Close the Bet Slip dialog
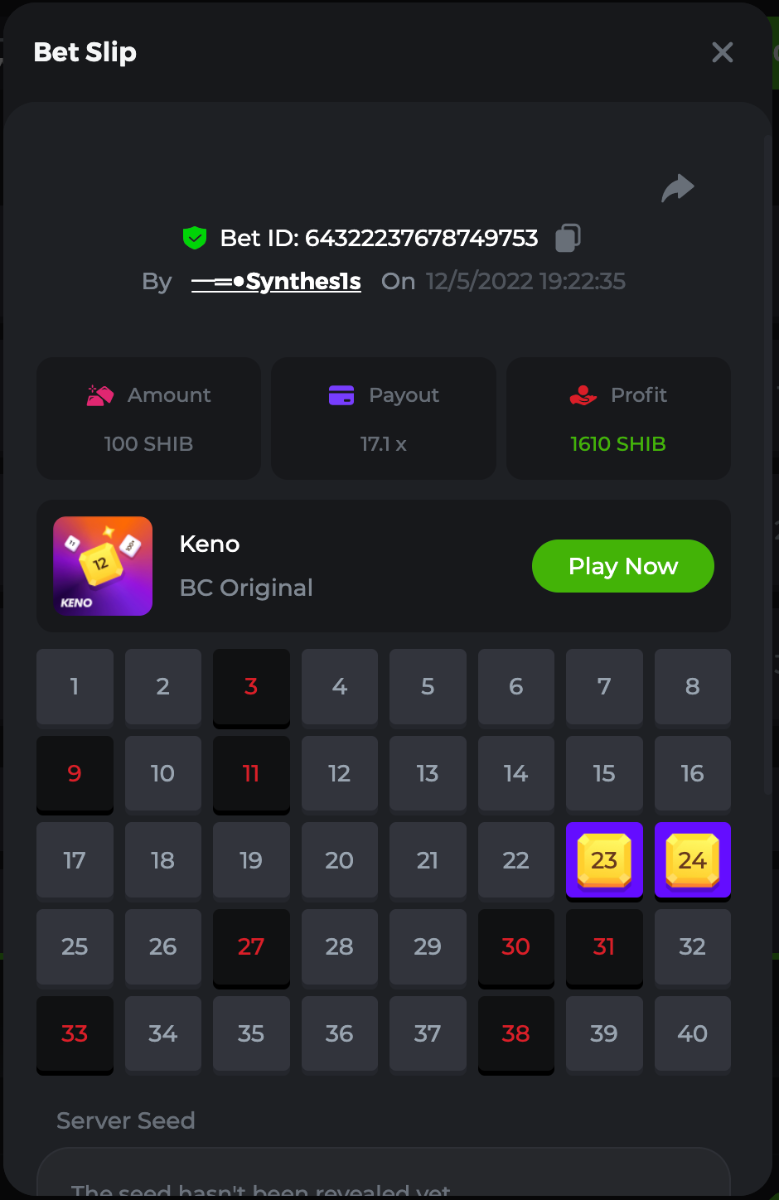Image resolution: width=779 pixels, height=1200 pixels. pos(722,53)
